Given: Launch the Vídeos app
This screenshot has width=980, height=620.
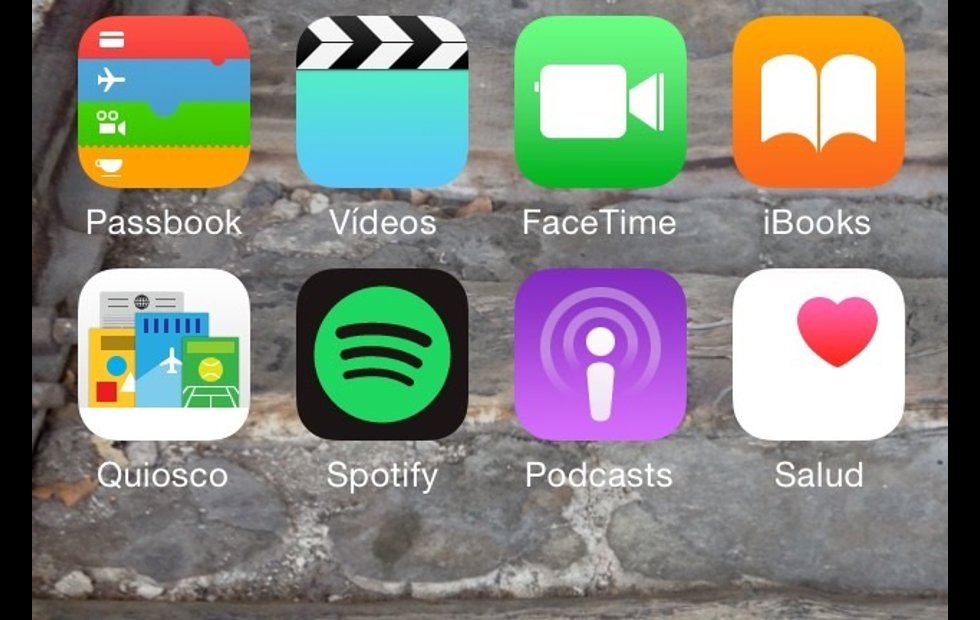Looking at the screenshot, I should pyautogui.click(x=382, y=102).
